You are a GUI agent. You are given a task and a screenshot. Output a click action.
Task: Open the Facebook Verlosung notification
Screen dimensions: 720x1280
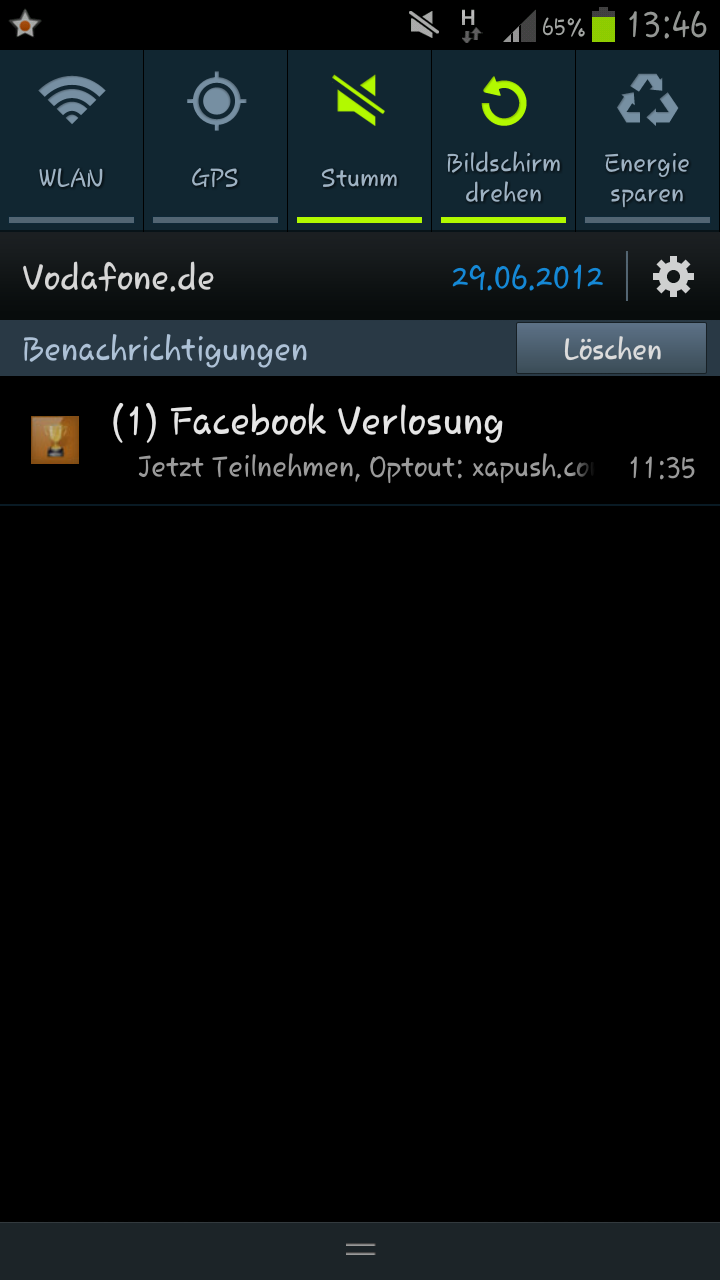coord(360,441)
